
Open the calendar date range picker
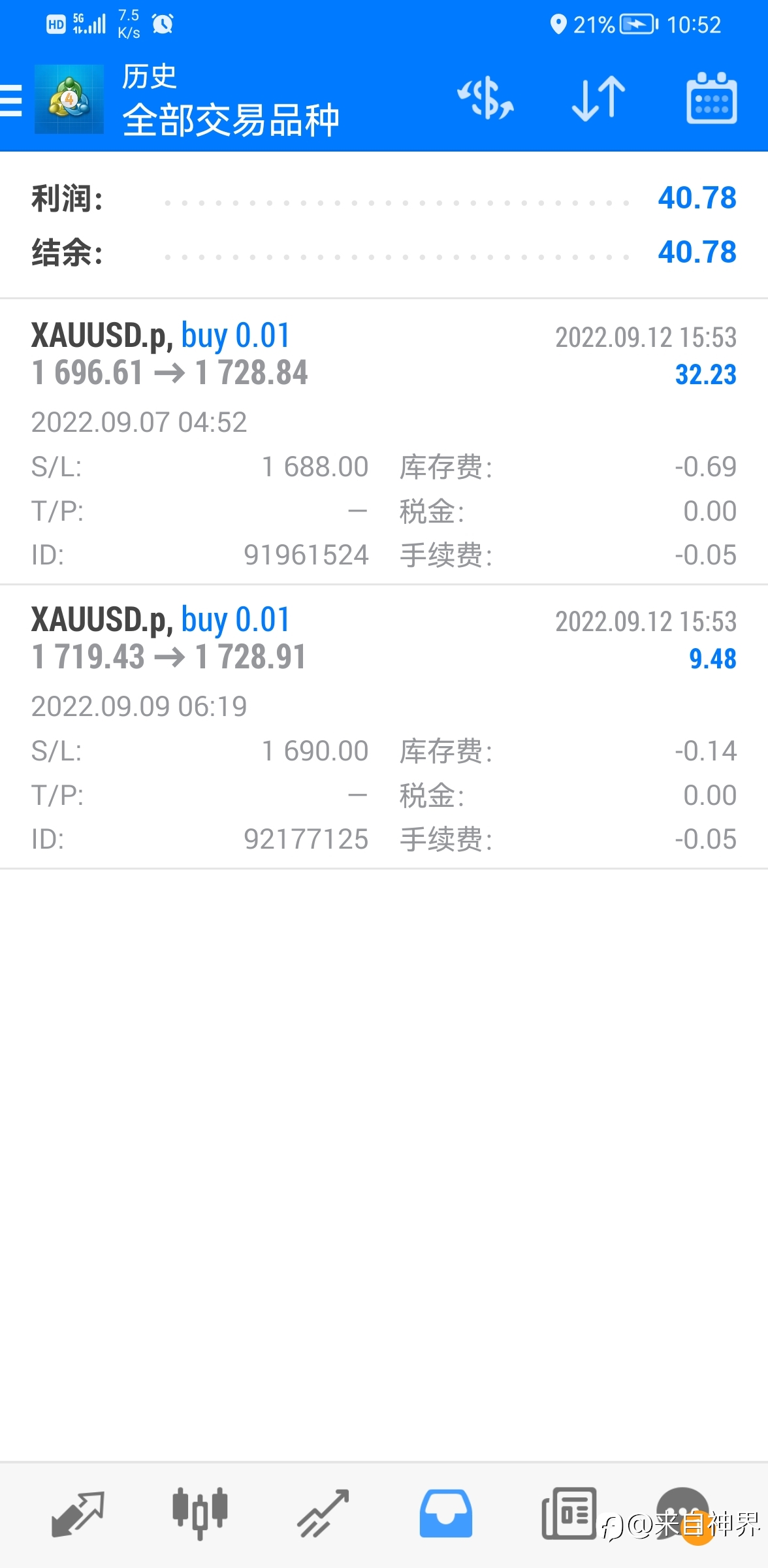pyautogui.click(x=711, y=98)
